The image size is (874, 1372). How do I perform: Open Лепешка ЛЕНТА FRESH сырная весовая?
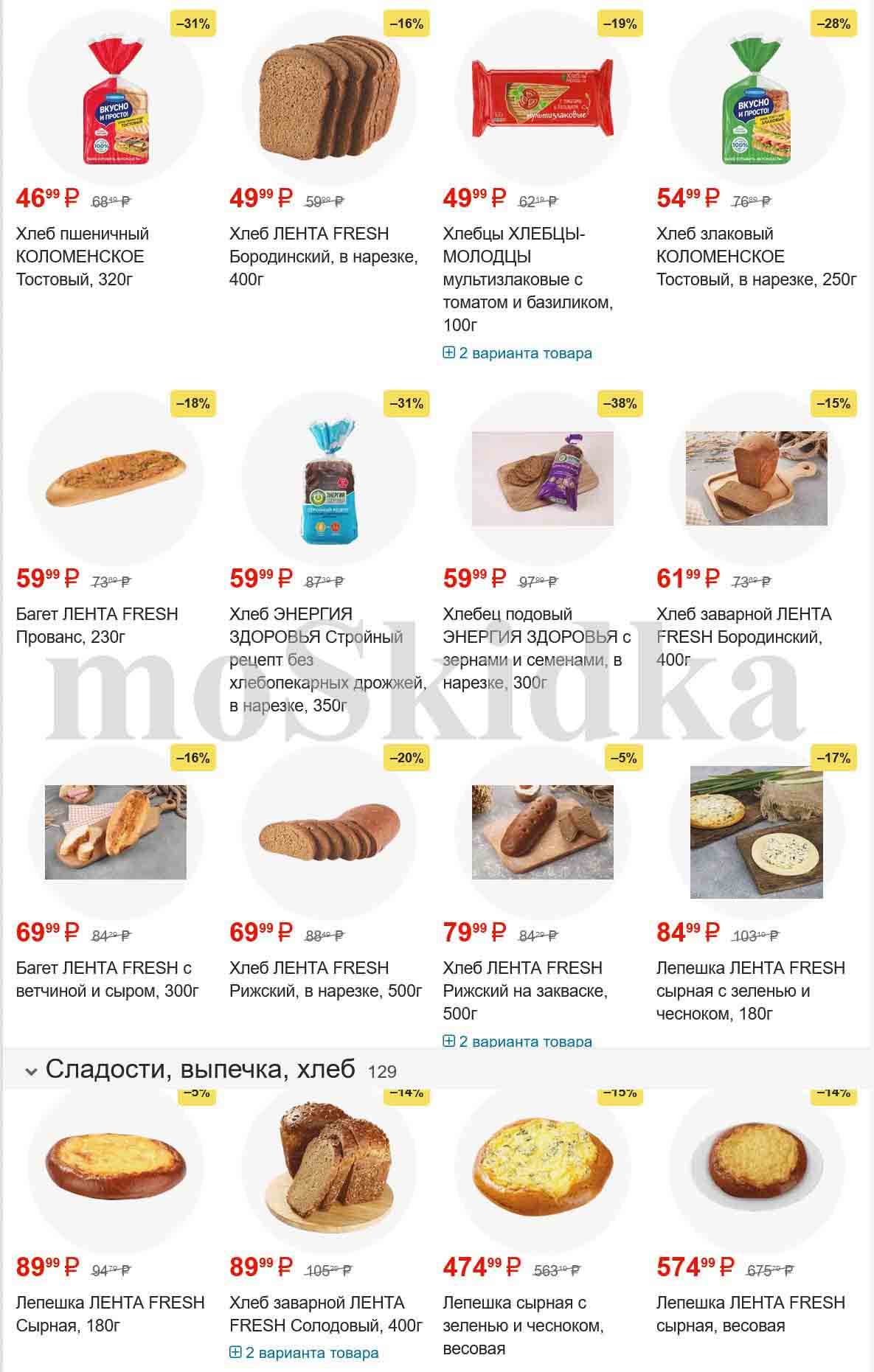(750, 1313)
